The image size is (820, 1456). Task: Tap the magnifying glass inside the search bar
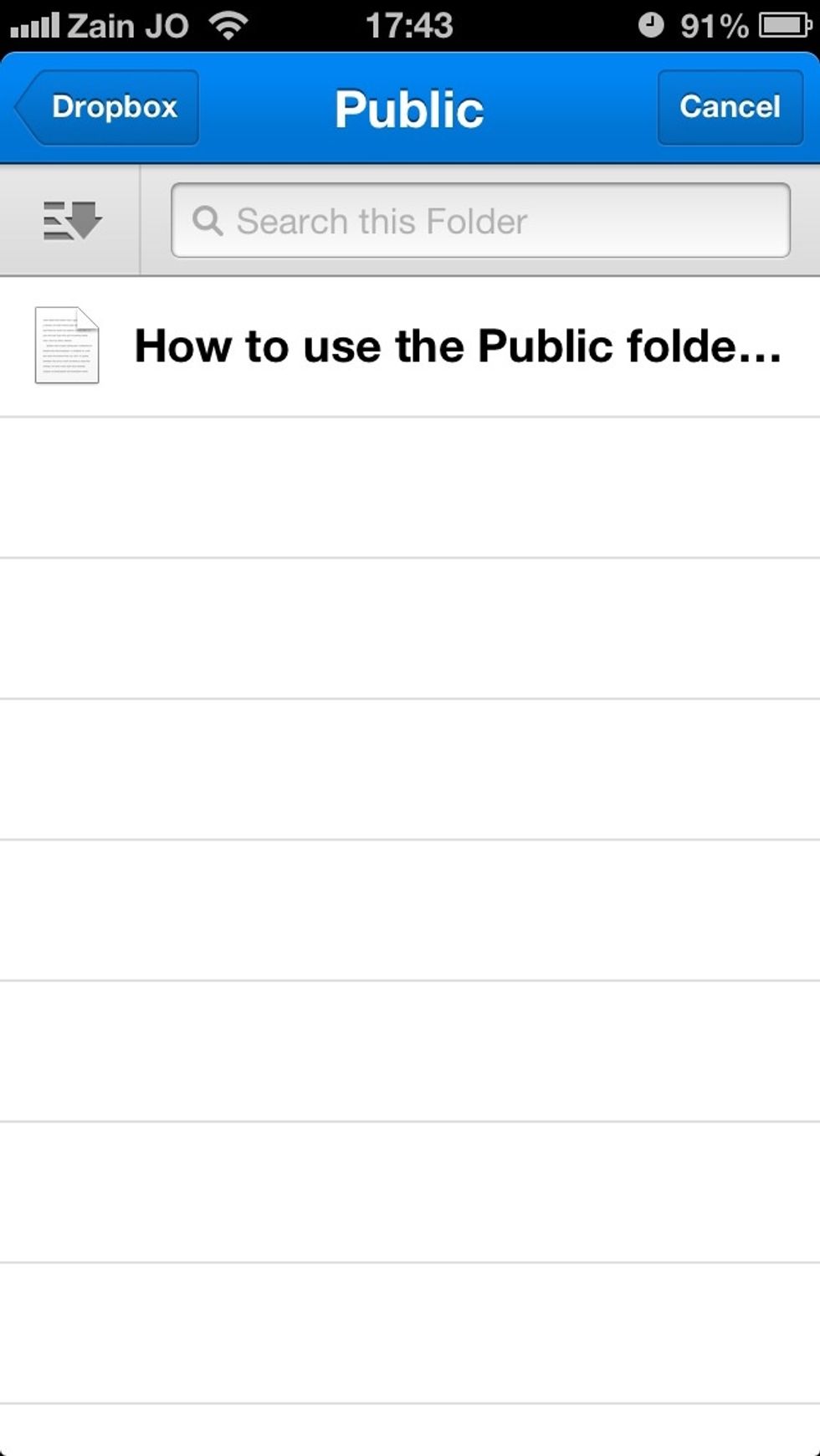[207, 221]
